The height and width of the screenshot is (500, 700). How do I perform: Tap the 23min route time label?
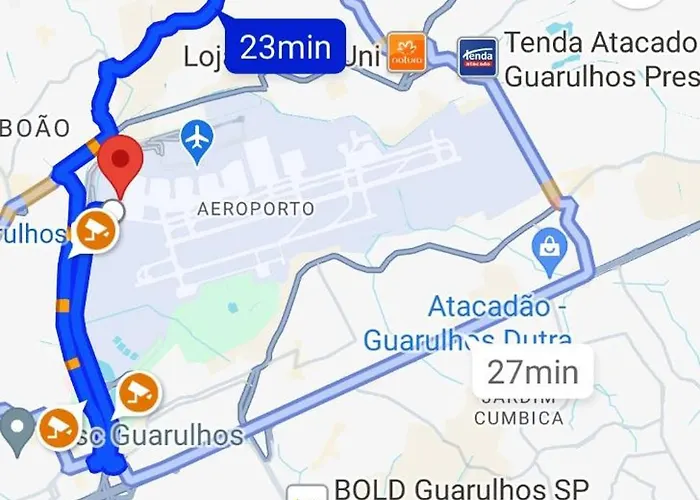(x=285, y=47)
